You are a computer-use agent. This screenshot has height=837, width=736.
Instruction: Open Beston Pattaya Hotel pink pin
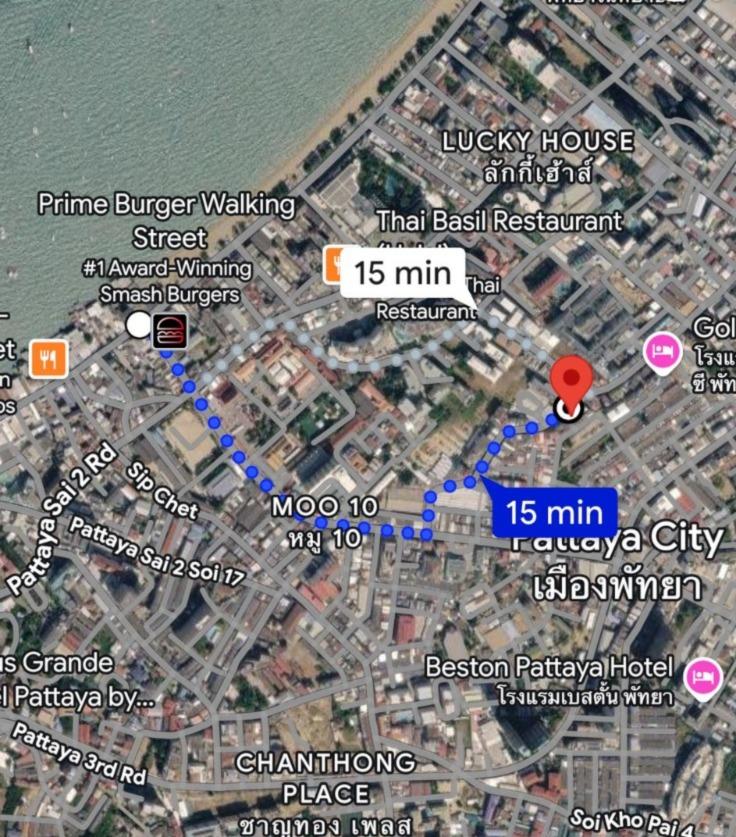point(702,678)
